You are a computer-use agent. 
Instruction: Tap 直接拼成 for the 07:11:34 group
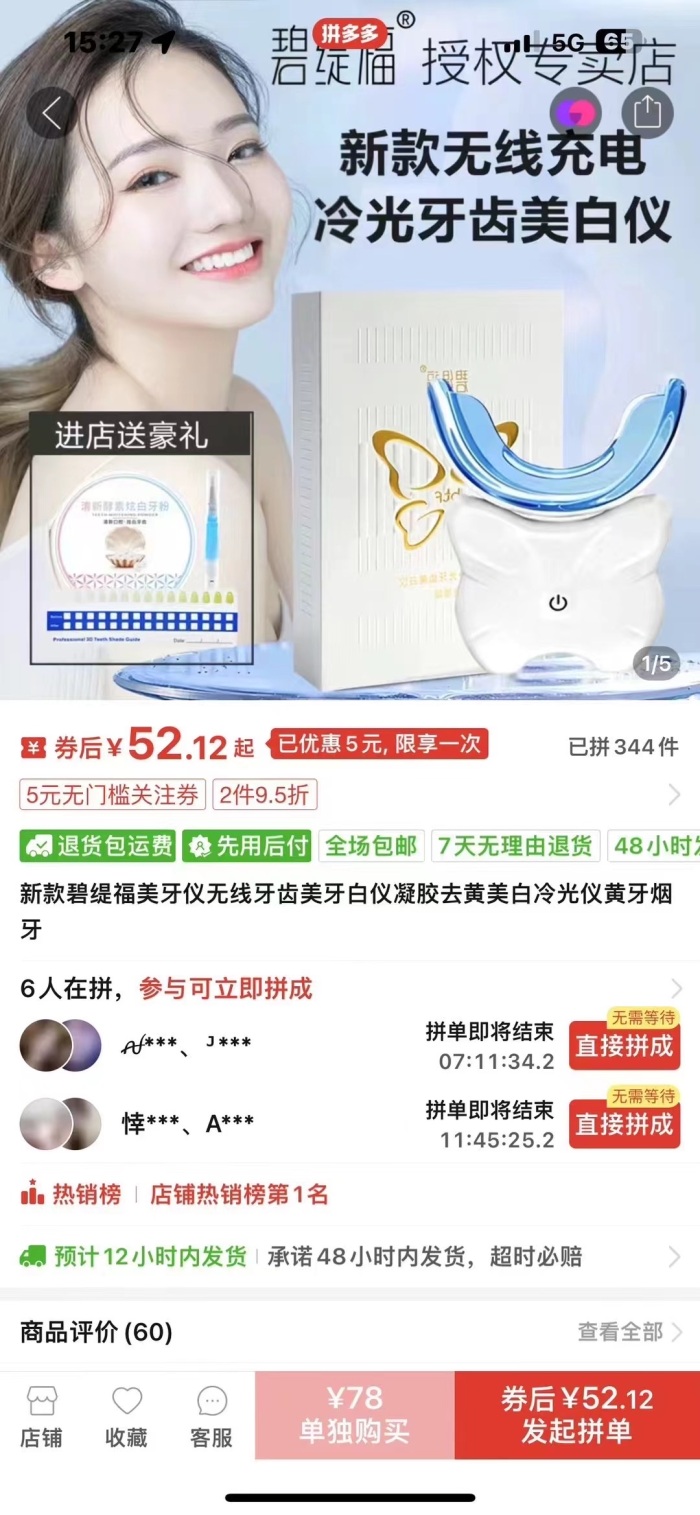(624, 1045)
